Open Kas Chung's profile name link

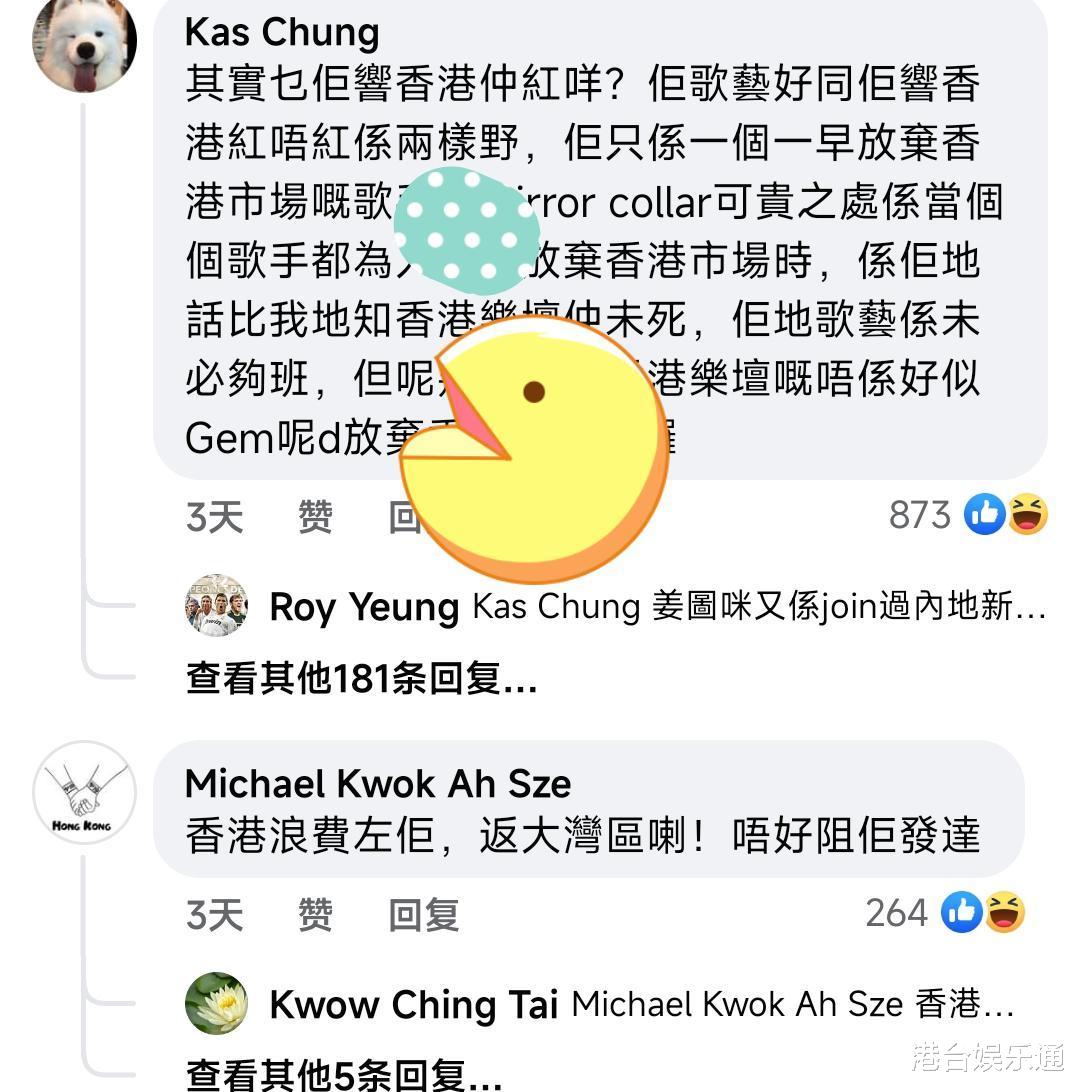click(281, 32)
